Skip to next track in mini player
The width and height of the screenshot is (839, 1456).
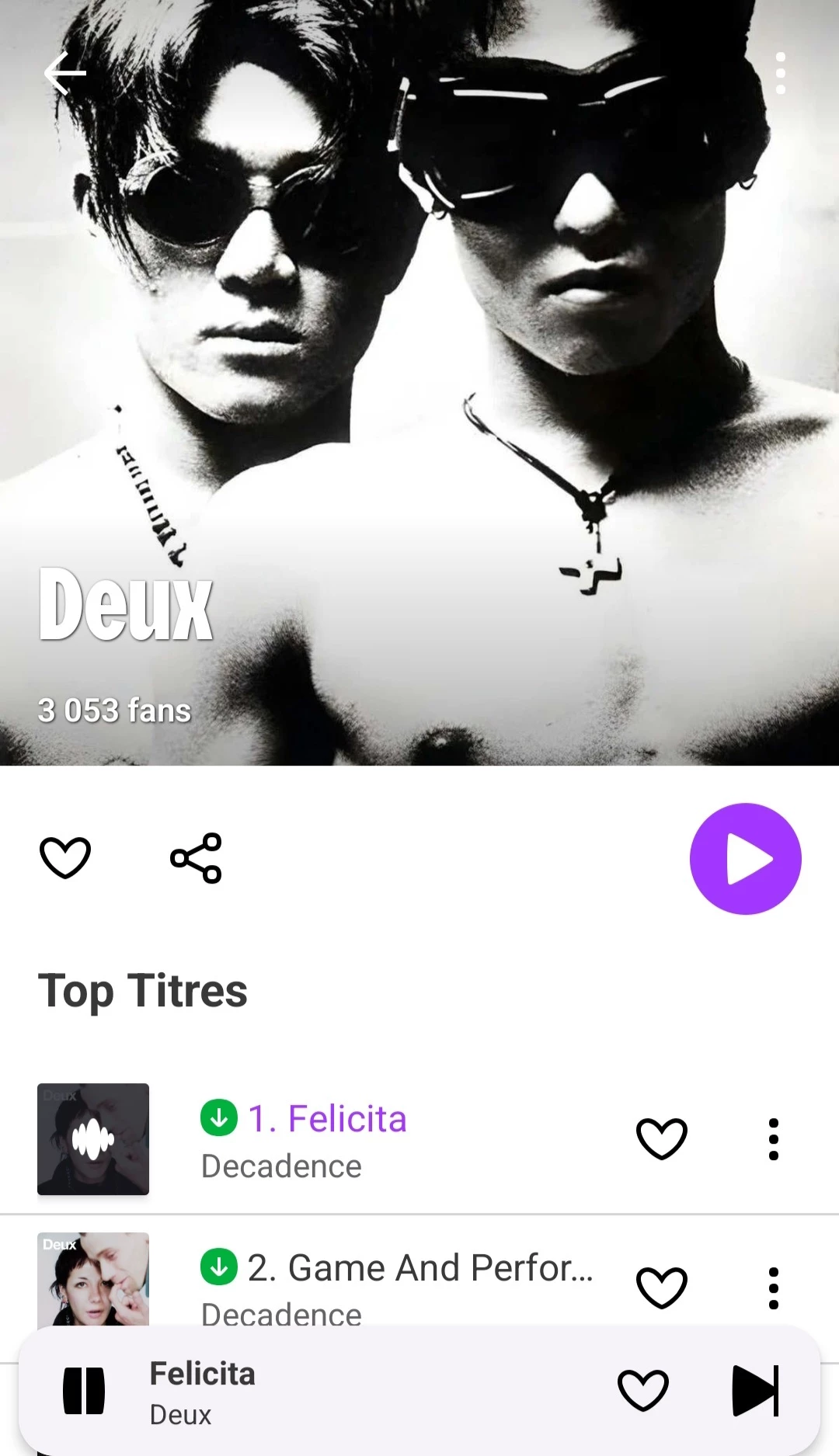pyautogui.click(x=755, y=1391)
